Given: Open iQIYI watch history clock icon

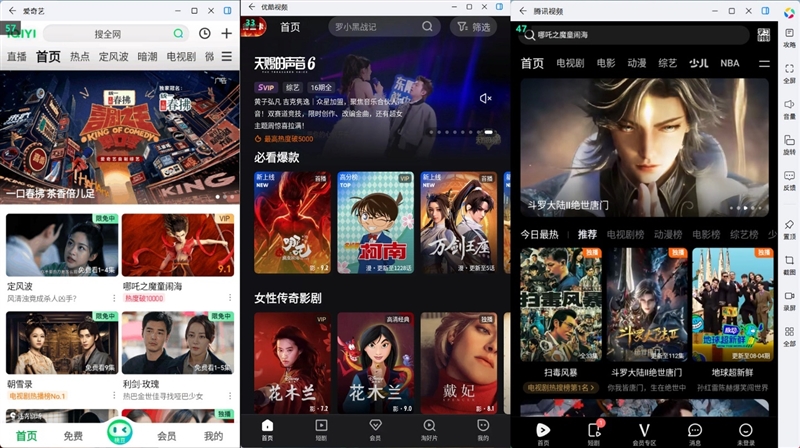Looking at the screenshot, I should (205, 33).
